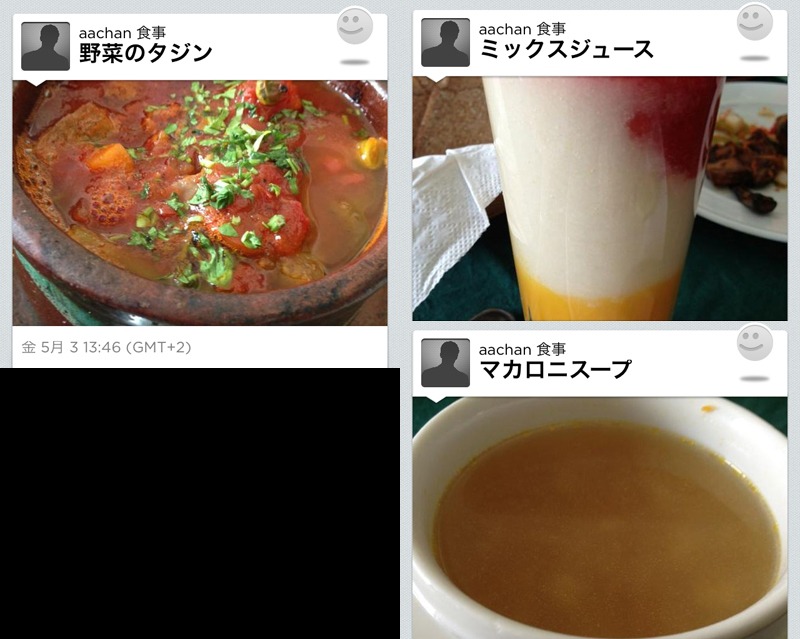Tap the smiley icon on the ミックスジュース card
Screen dimensions: 800x639
754,22
